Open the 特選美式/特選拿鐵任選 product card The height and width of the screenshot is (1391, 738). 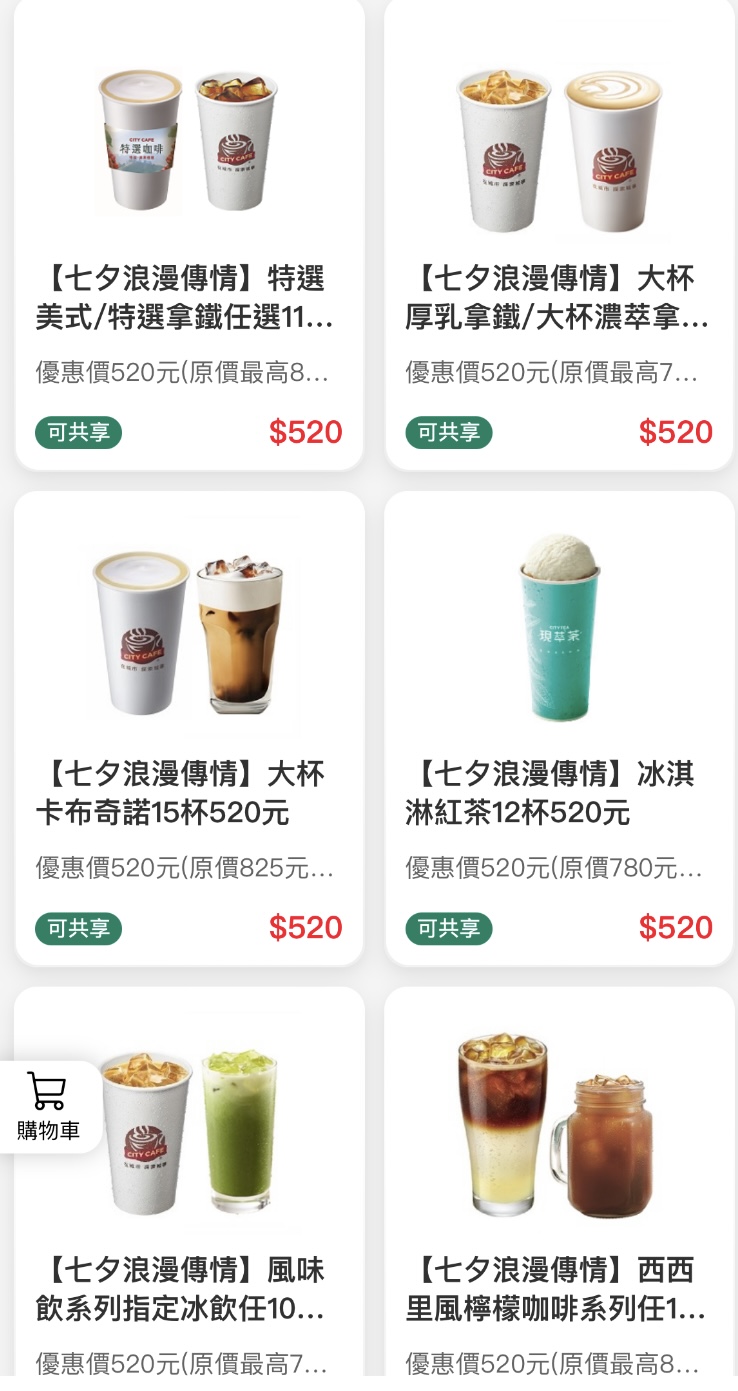click(189, 296)
